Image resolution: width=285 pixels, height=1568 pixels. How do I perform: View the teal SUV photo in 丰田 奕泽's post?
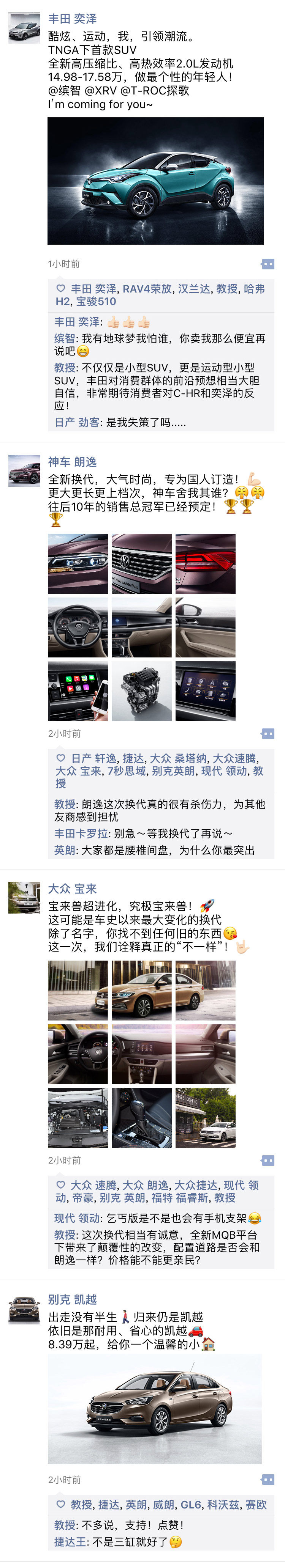pyautogui.click(x=156, y=181)
